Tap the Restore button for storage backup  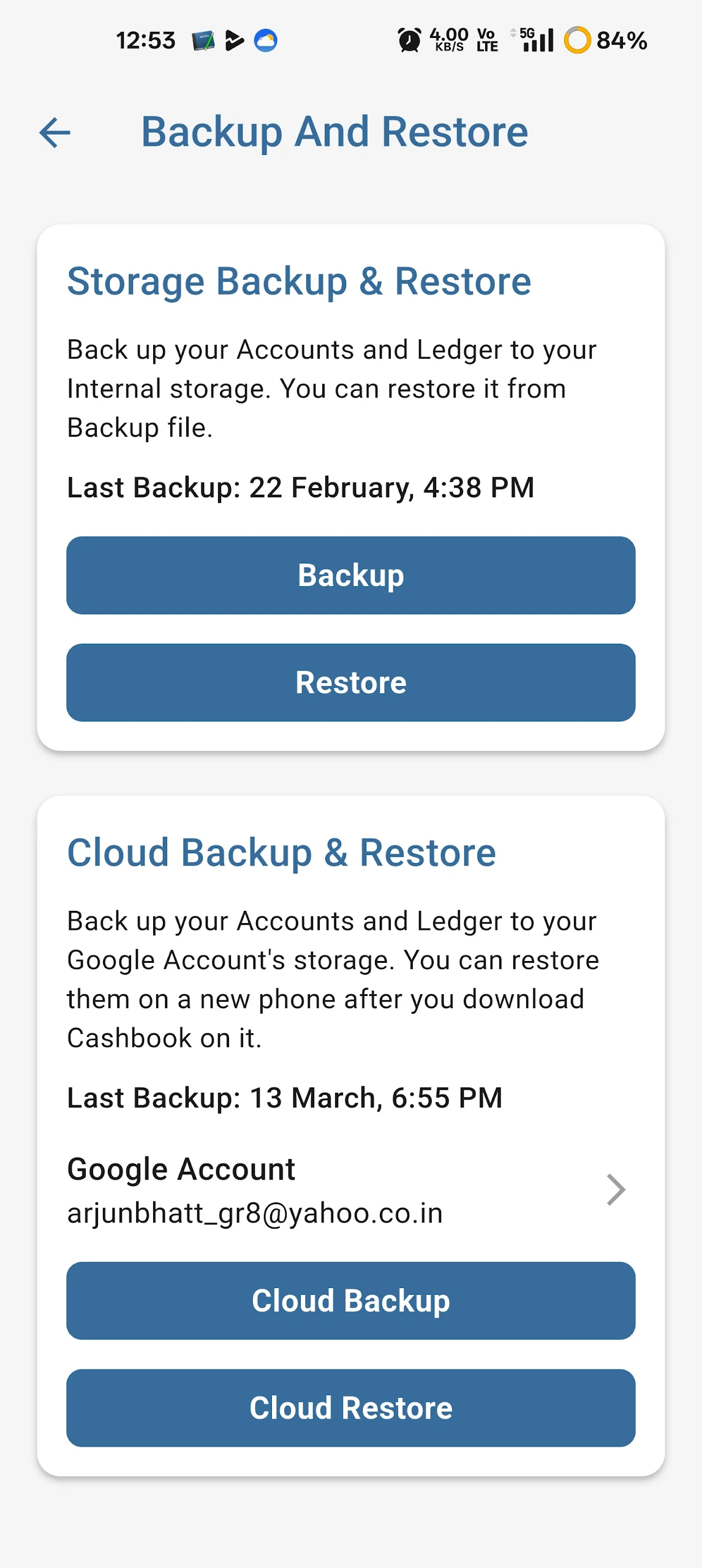[x=351, y=682]
